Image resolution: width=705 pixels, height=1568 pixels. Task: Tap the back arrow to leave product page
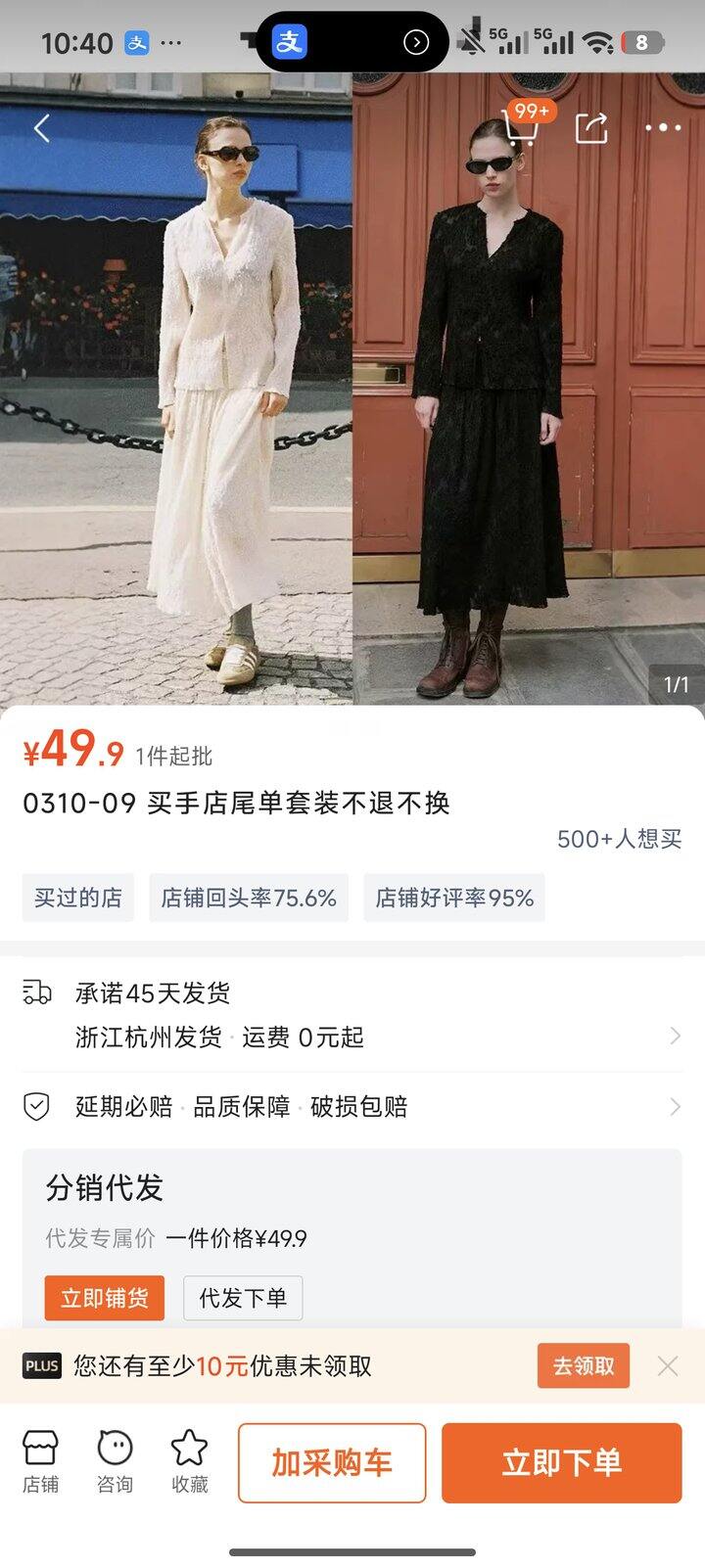[41, 128]
